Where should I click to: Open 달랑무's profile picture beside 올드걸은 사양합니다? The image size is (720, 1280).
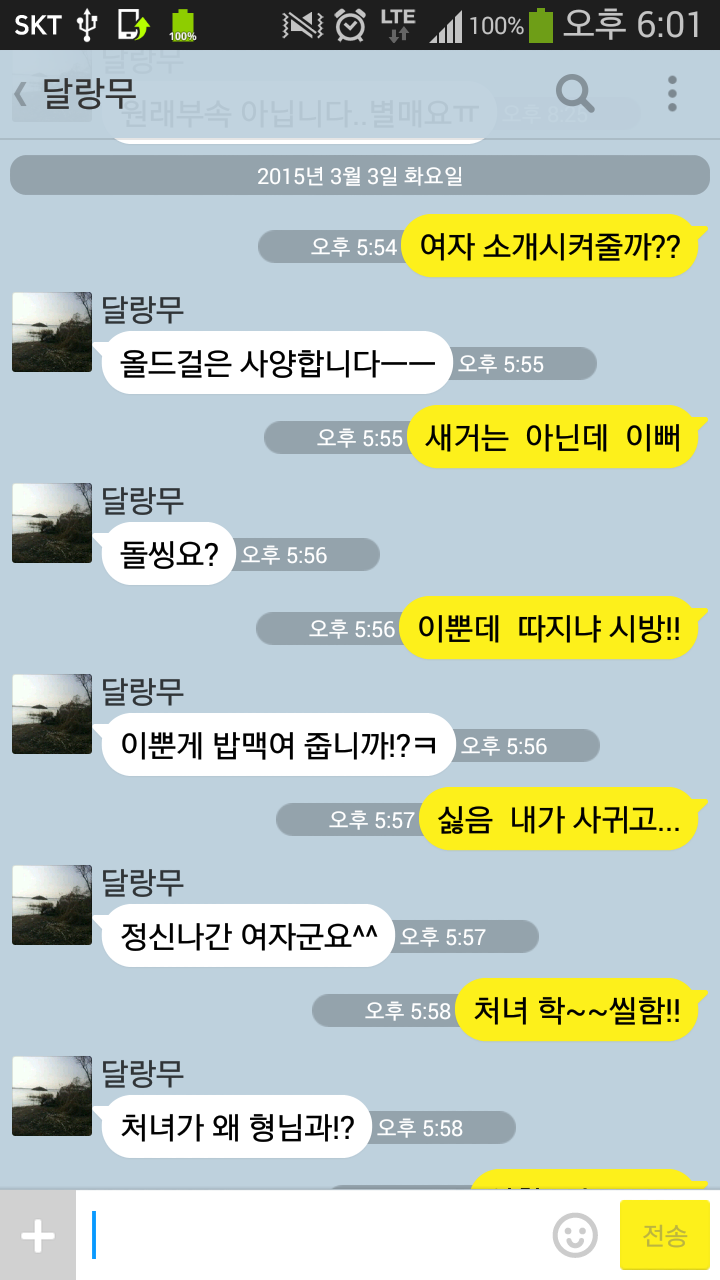pos(52,332)
